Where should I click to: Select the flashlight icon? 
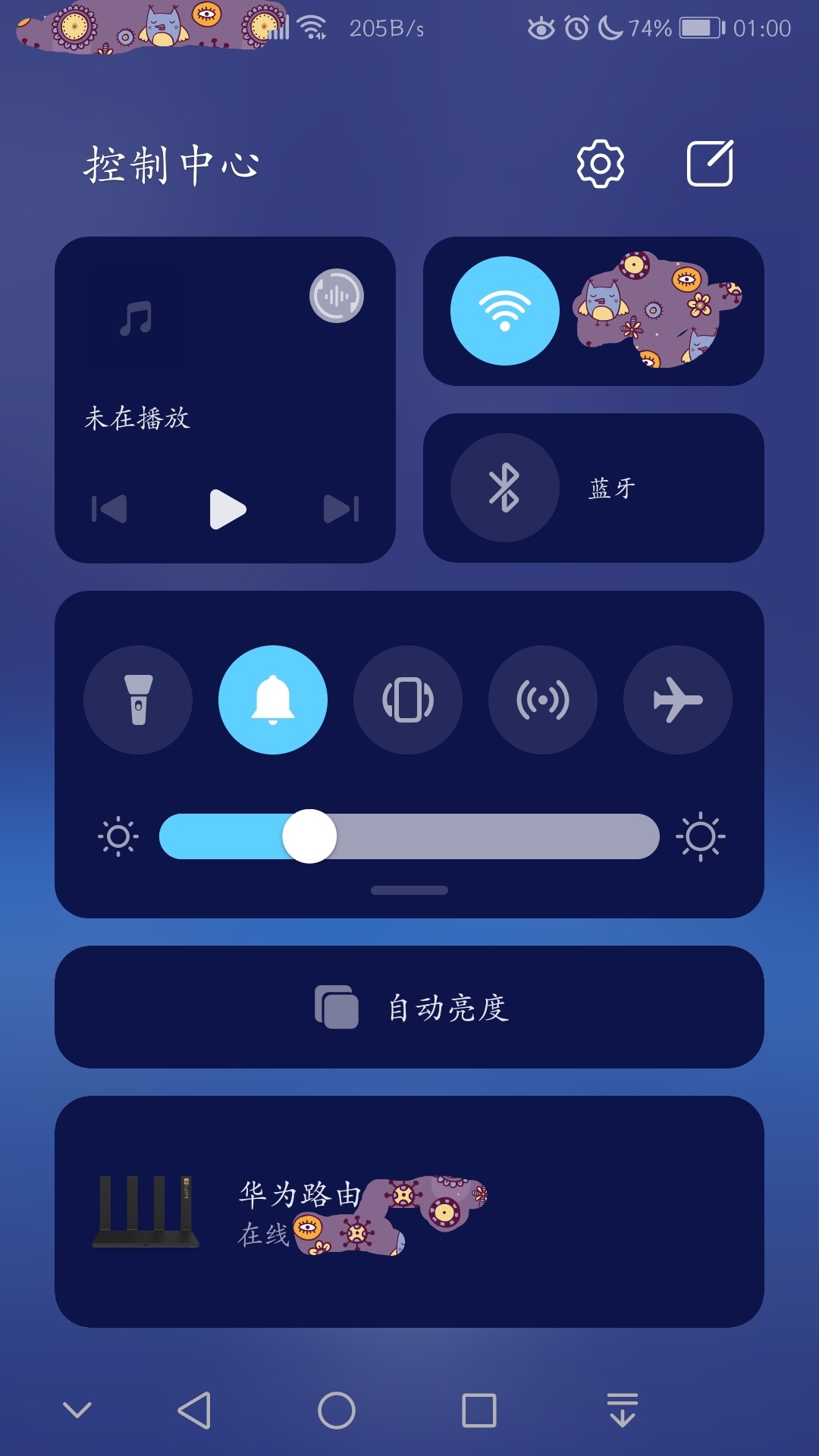(139, 701)
